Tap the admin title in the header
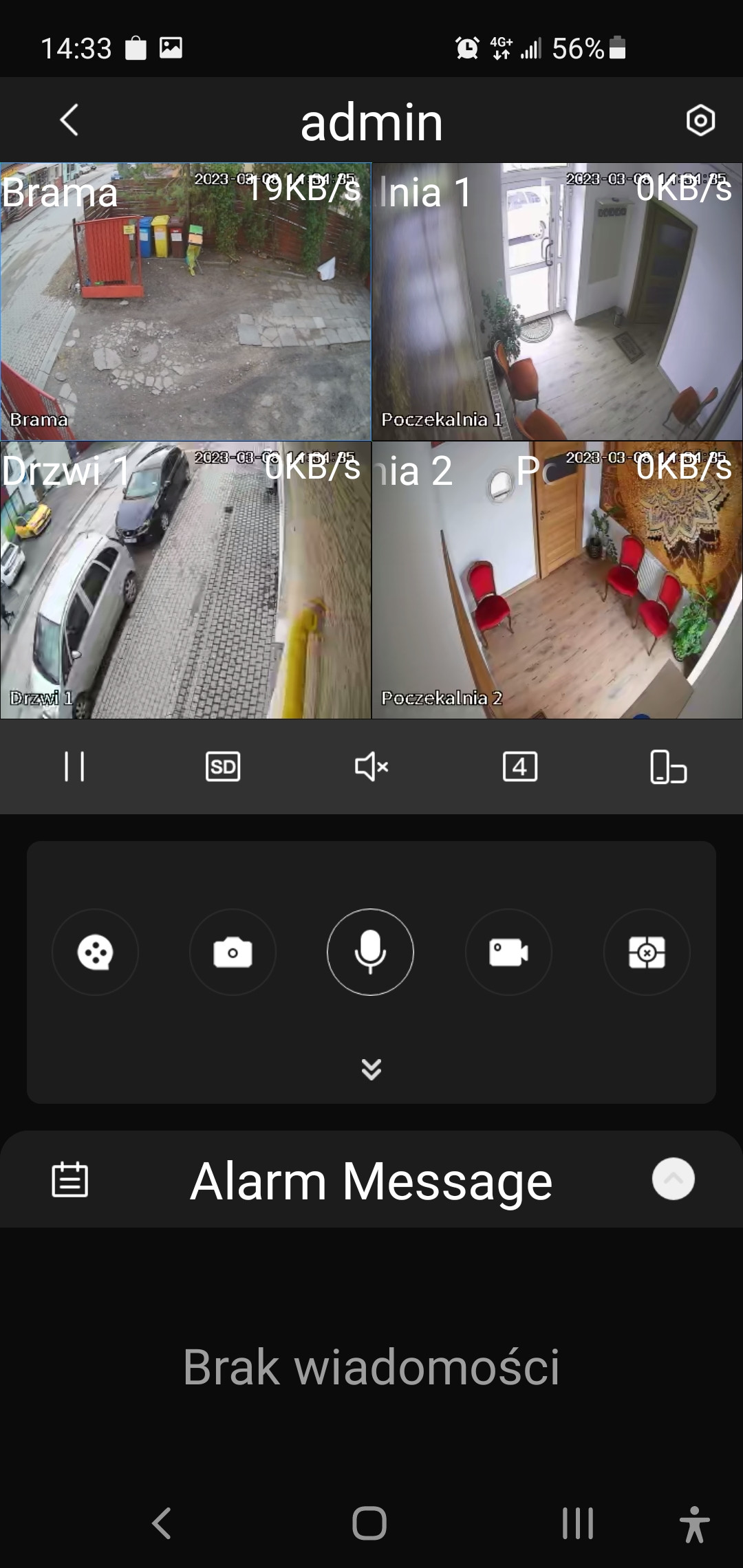The image size is (743, 1568). [371, 122]
